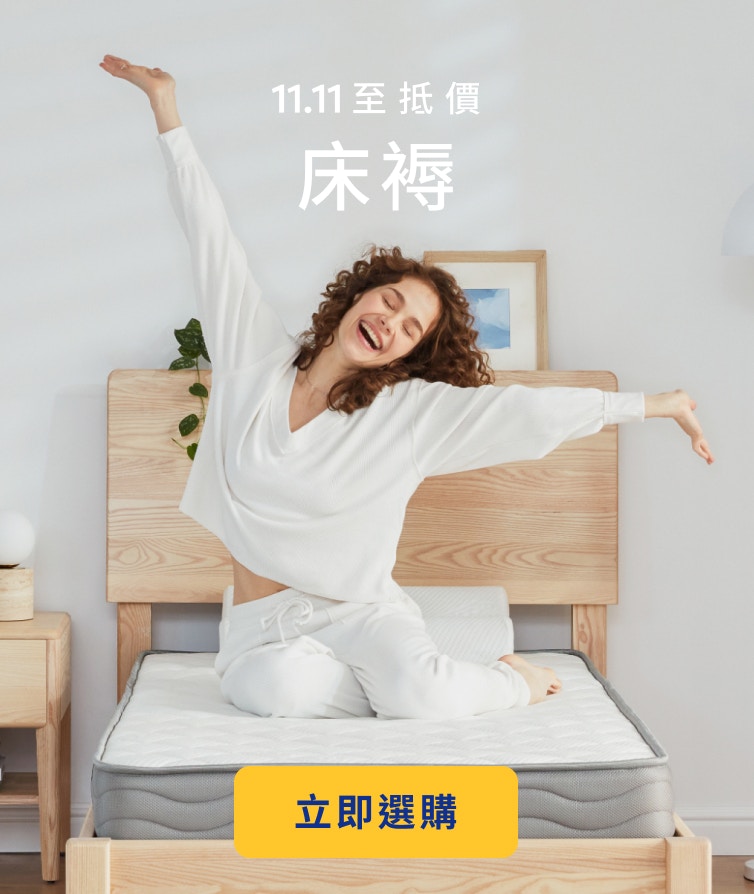Screen dimensions: 754x894
Task: Tap the 立即選購 shop now button
Action: click(x=376, y=812)
